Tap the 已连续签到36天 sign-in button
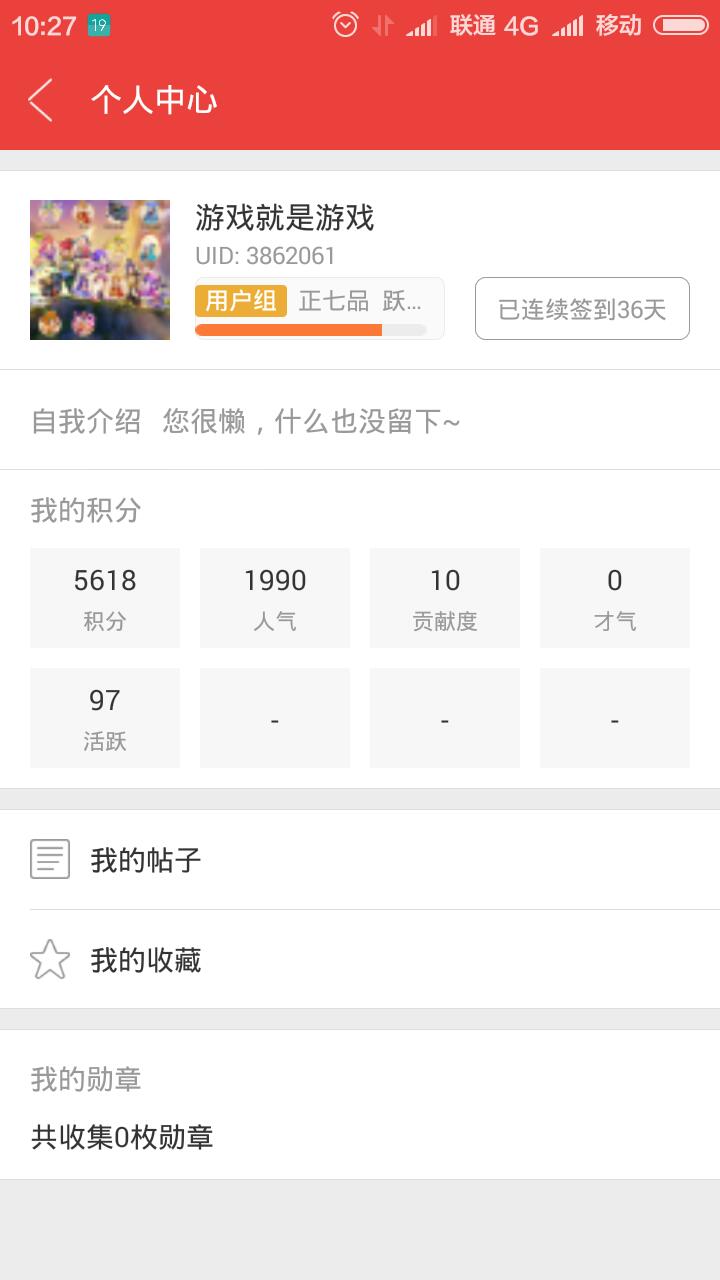 point(582,309)
